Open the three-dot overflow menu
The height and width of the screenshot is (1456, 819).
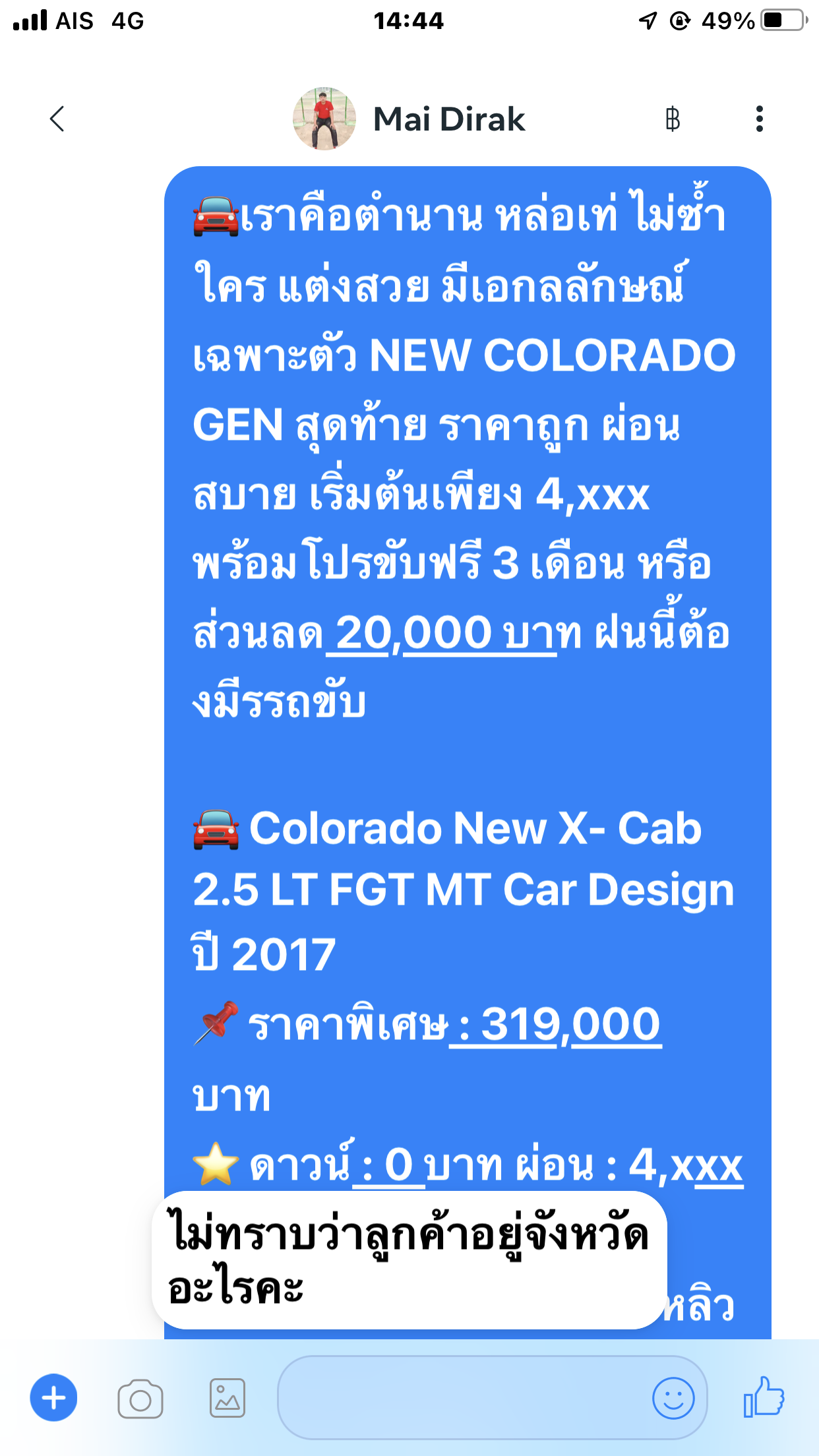coord(760,119)
